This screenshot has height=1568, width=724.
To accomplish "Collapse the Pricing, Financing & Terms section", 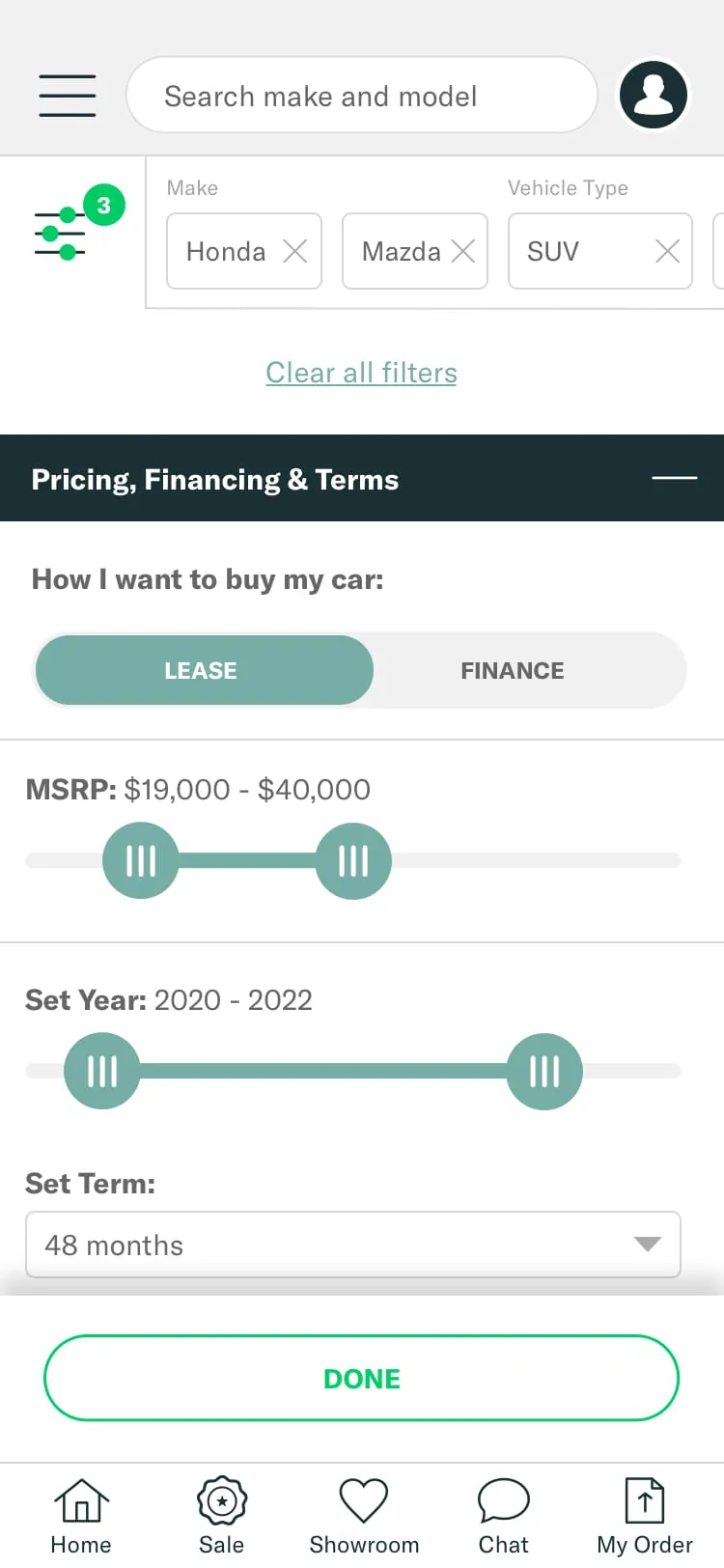I will 674,477.
